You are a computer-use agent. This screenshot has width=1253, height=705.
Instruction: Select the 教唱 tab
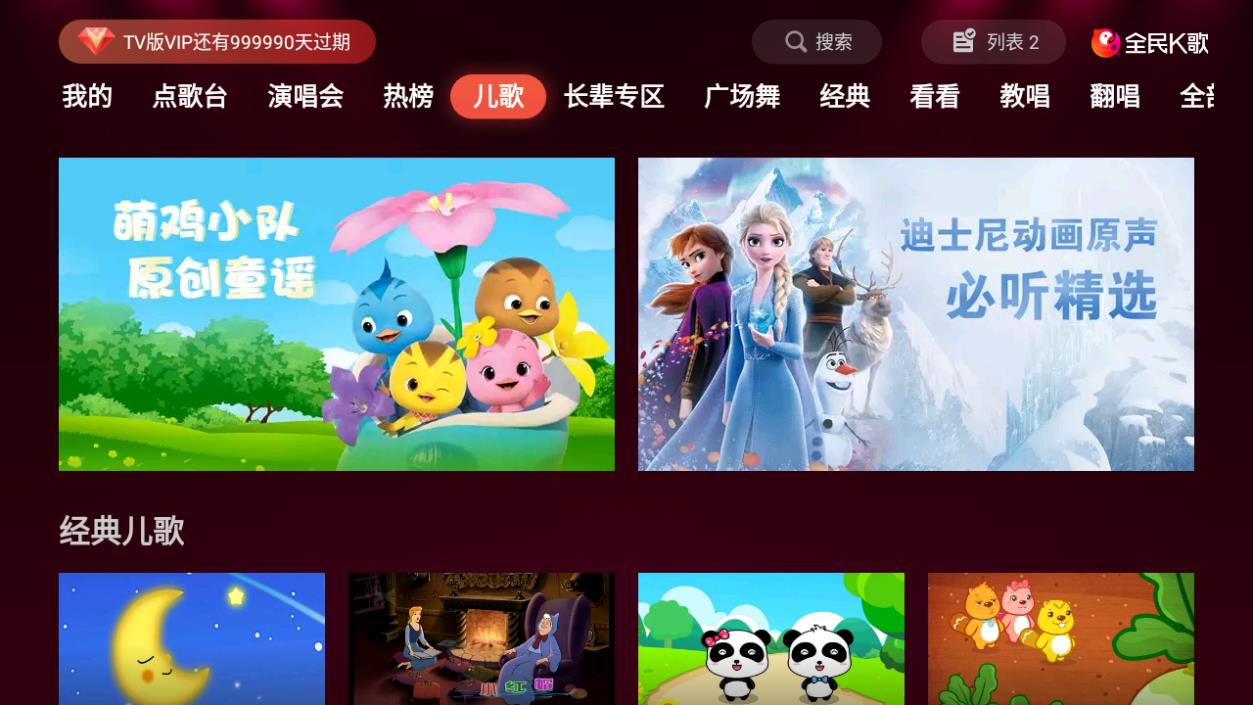coord(1025,96)
